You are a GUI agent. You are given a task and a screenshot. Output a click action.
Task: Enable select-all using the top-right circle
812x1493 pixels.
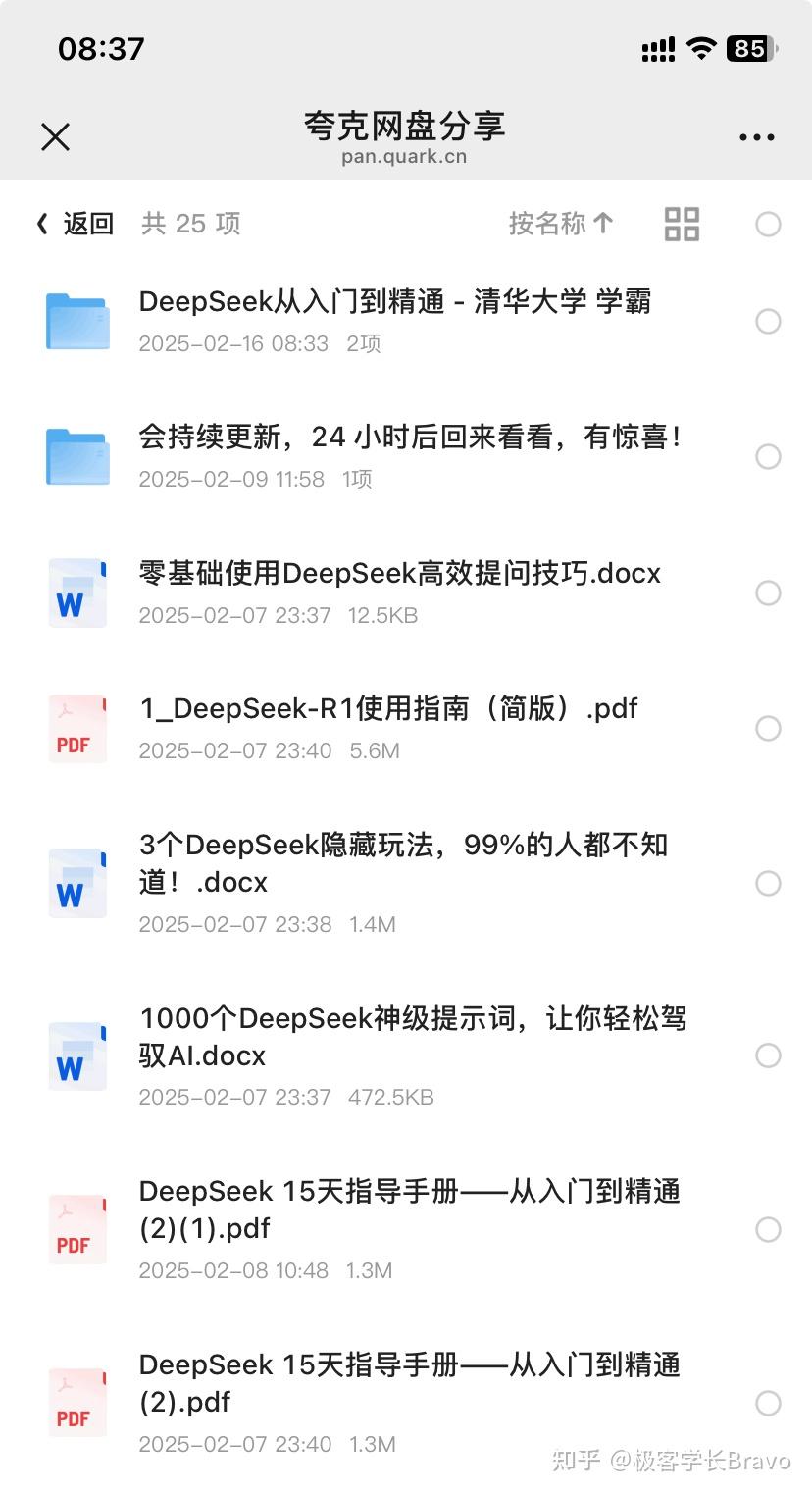(x=769, y=225)
